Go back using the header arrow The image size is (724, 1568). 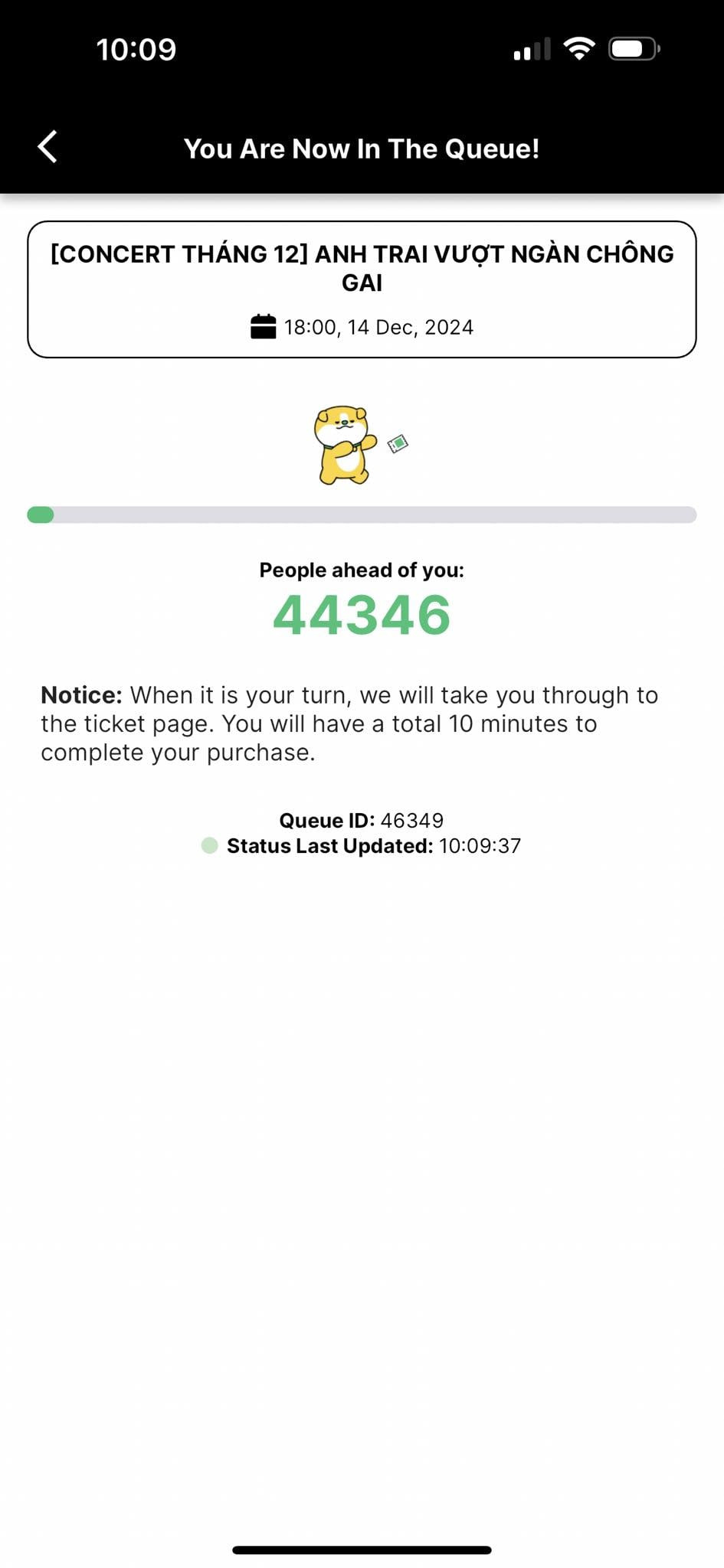48,147
